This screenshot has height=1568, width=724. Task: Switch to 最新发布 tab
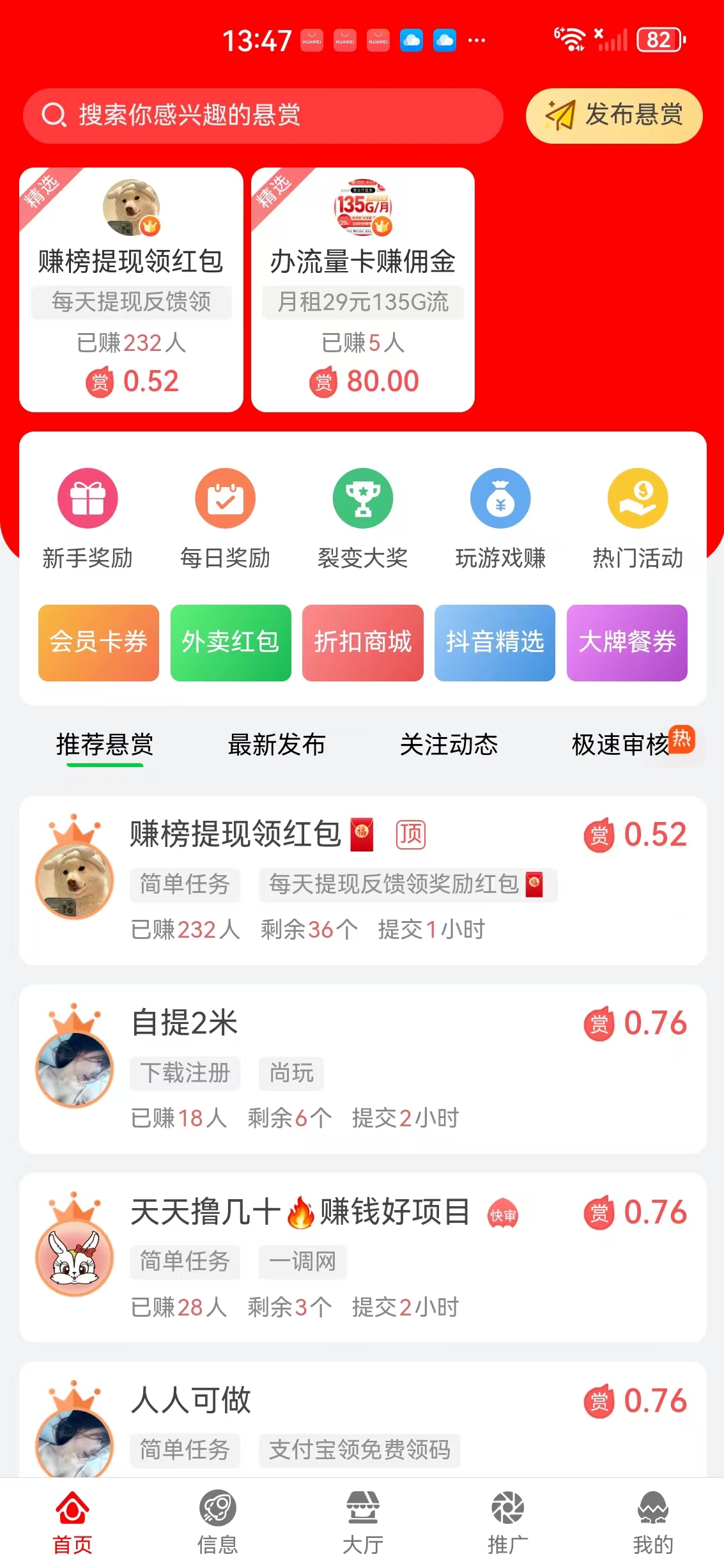276,745
